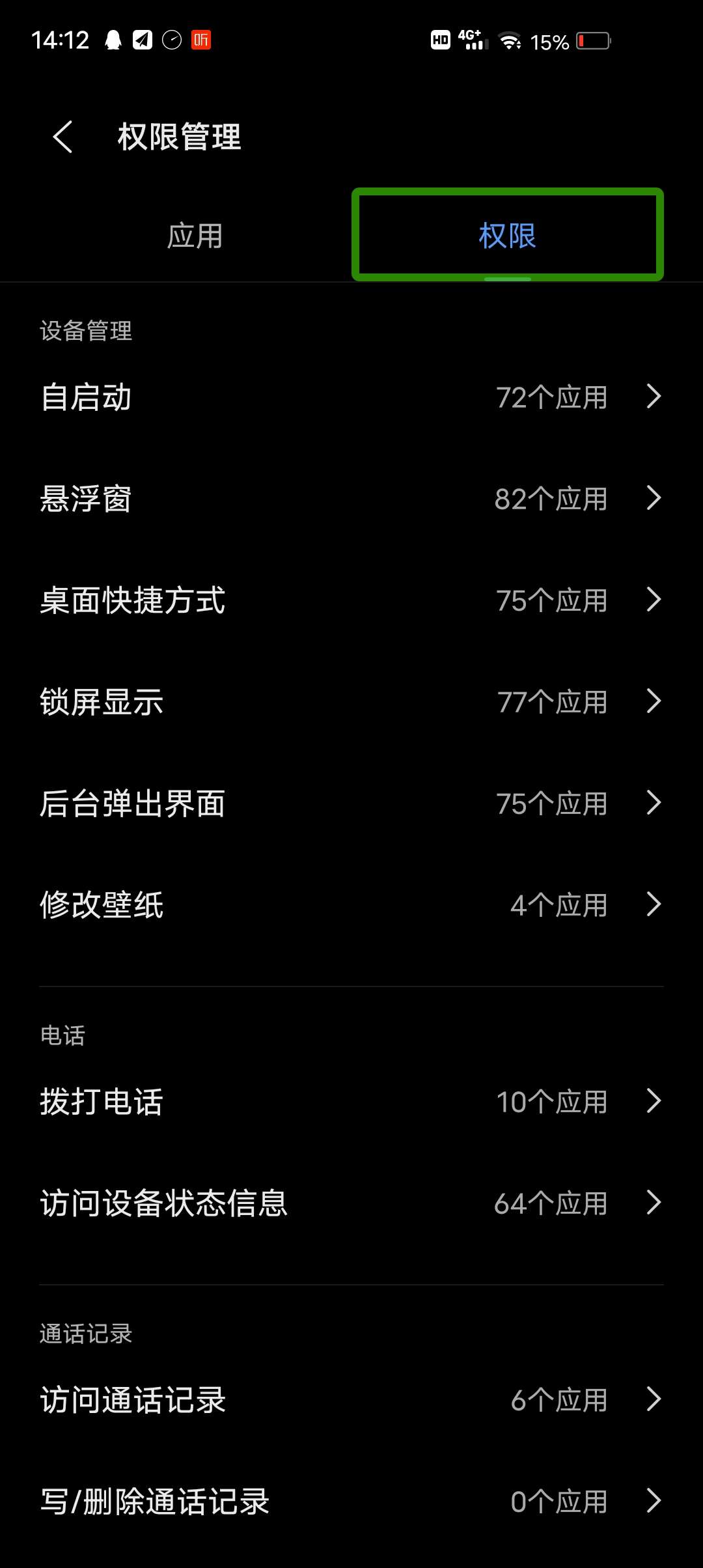The width and height of the screenshot is (703, 1568).
Task: Switch to the 权限 tab
Action: (506, 236)
